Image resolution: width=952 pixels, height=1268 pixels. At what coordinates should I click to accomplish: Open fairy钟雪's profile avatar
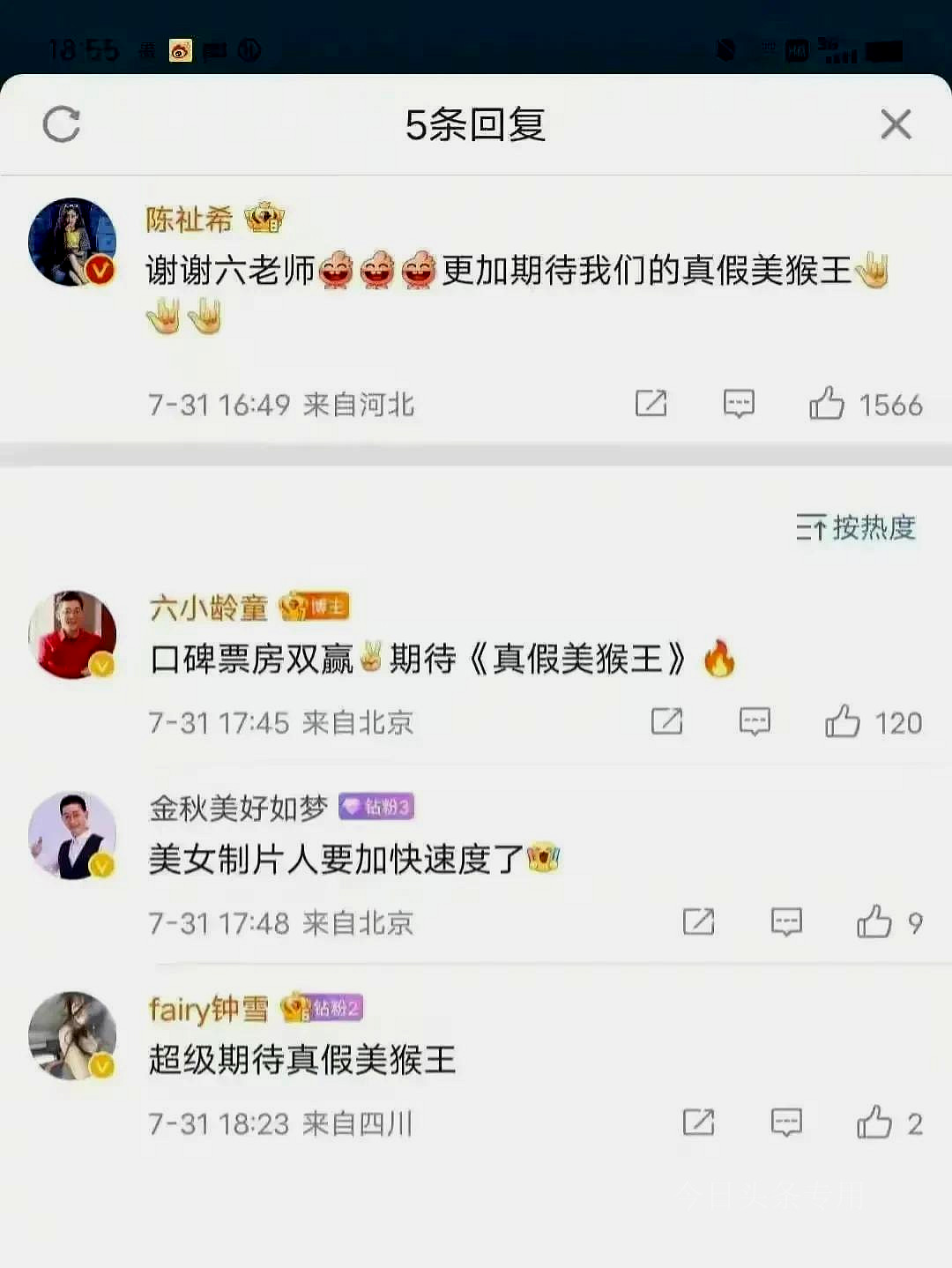click(72, 1035)
